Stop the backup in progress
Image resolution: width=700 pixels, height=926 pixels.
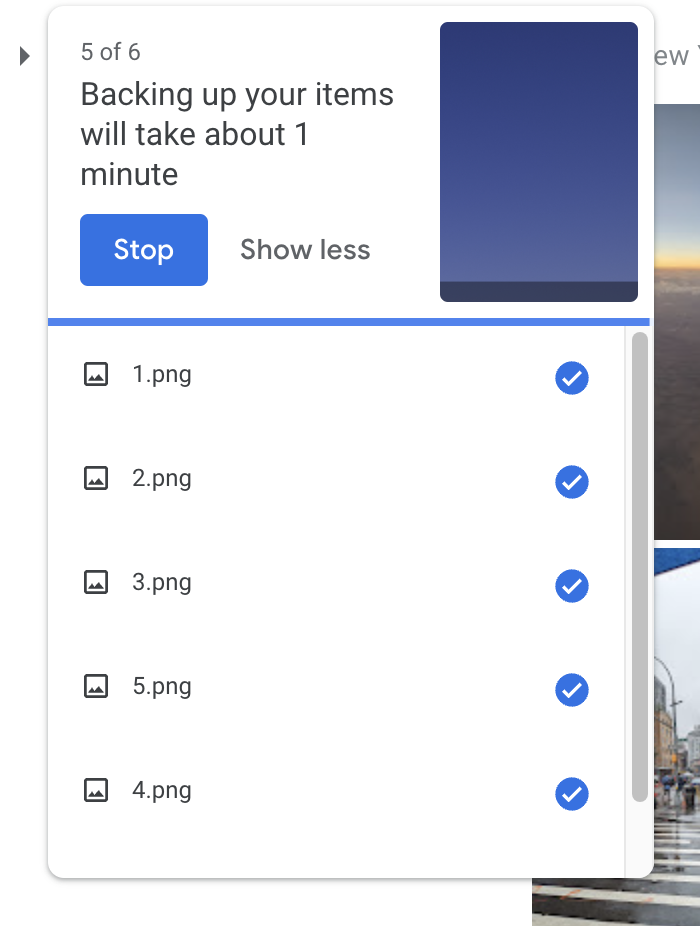point(144,250)
